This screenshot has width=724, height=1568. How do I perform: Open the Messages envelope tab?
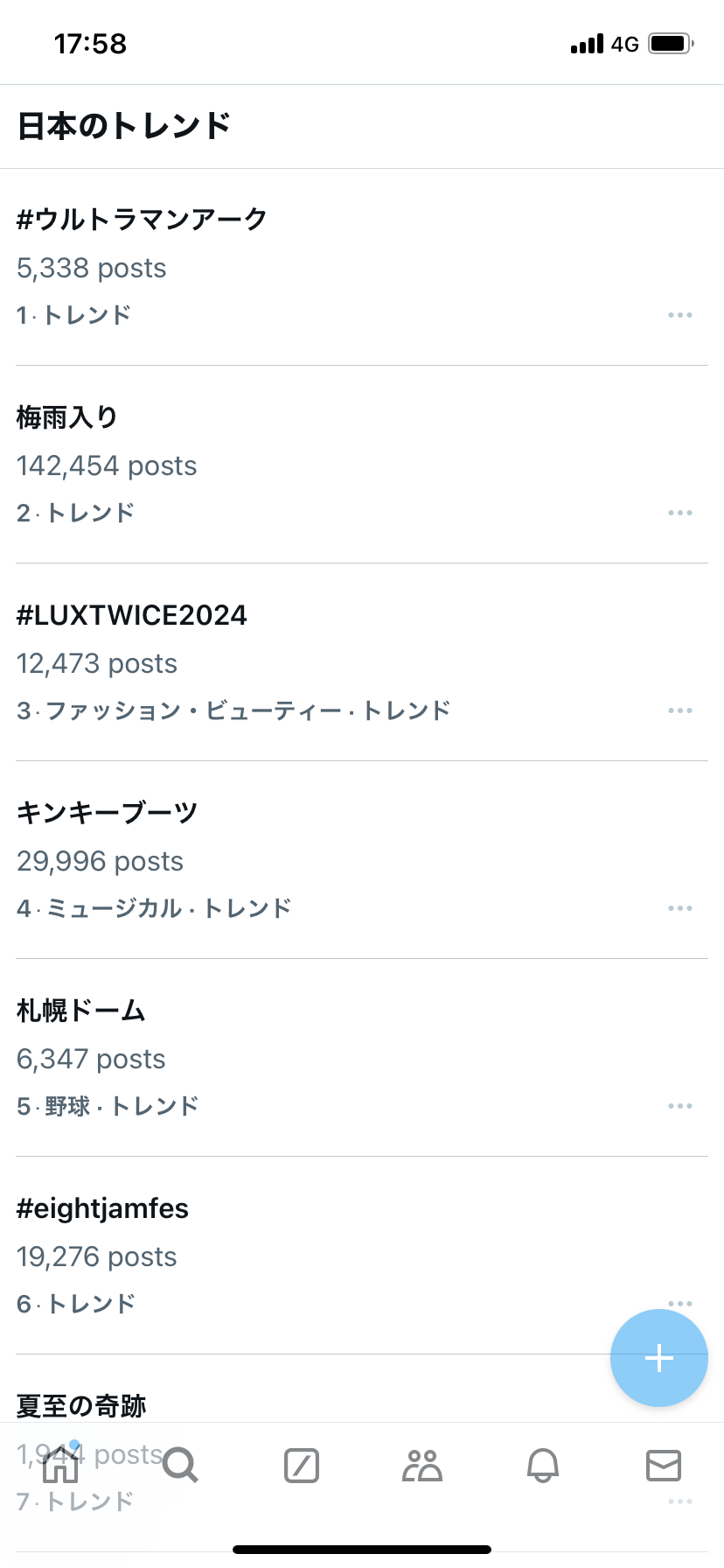664,1465
